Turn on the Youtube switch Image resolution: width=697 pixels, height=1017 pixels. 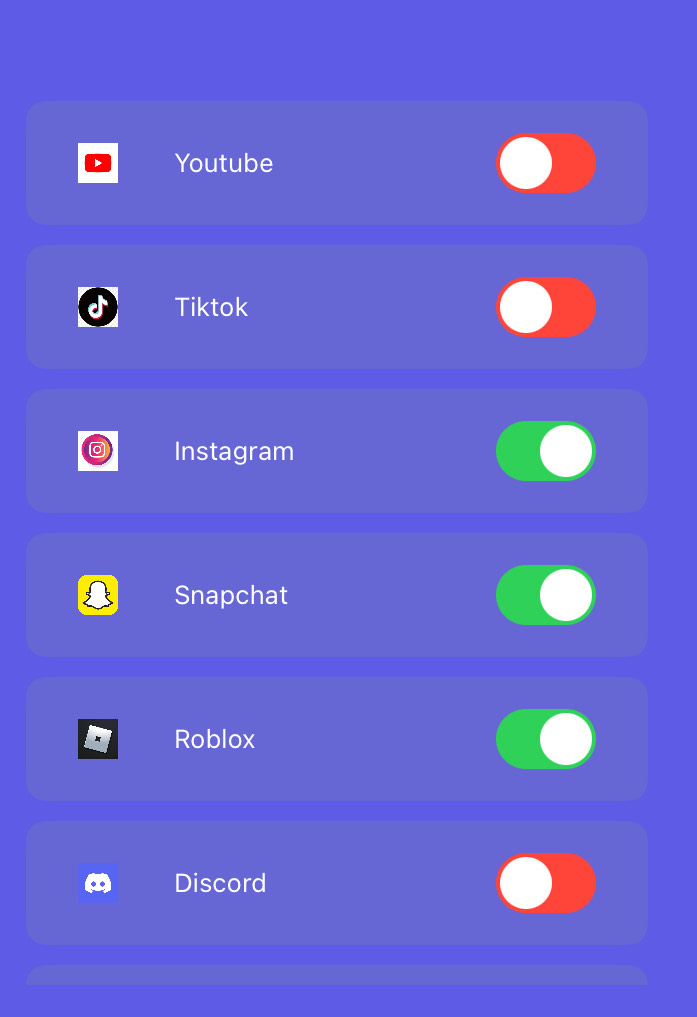[545, 163]
